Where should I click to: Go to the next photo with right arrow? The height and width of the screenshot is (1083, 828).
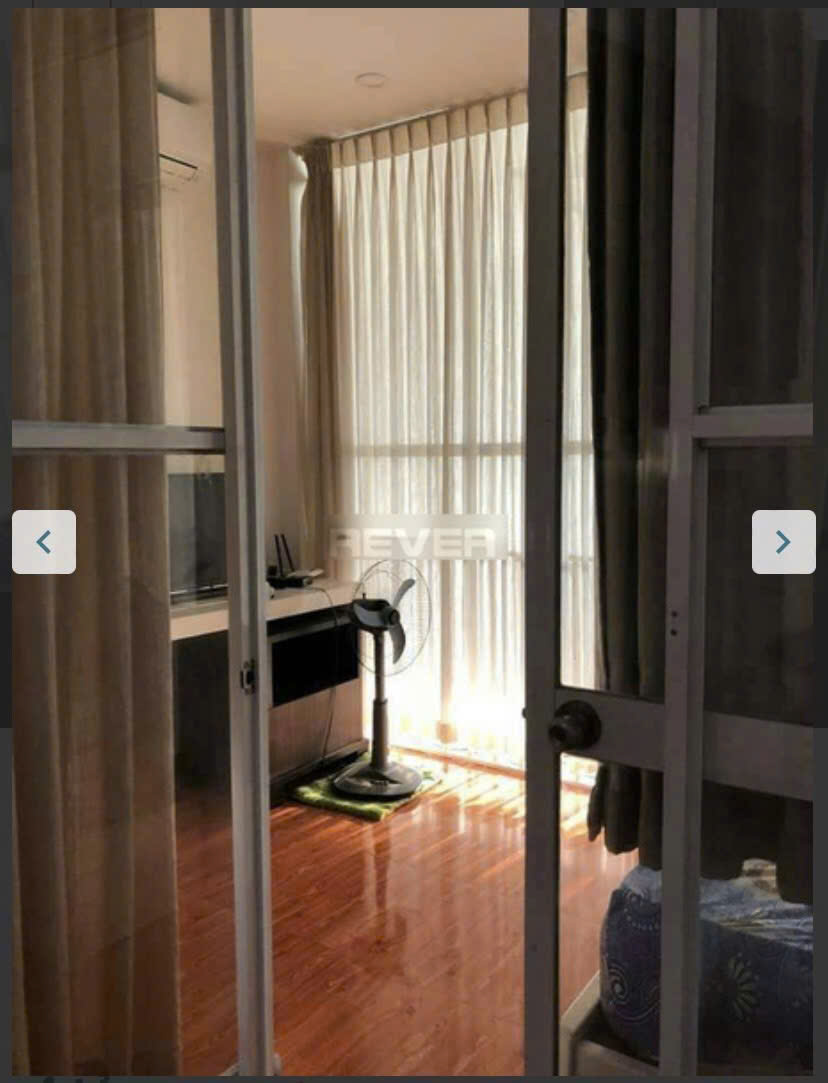783,542
